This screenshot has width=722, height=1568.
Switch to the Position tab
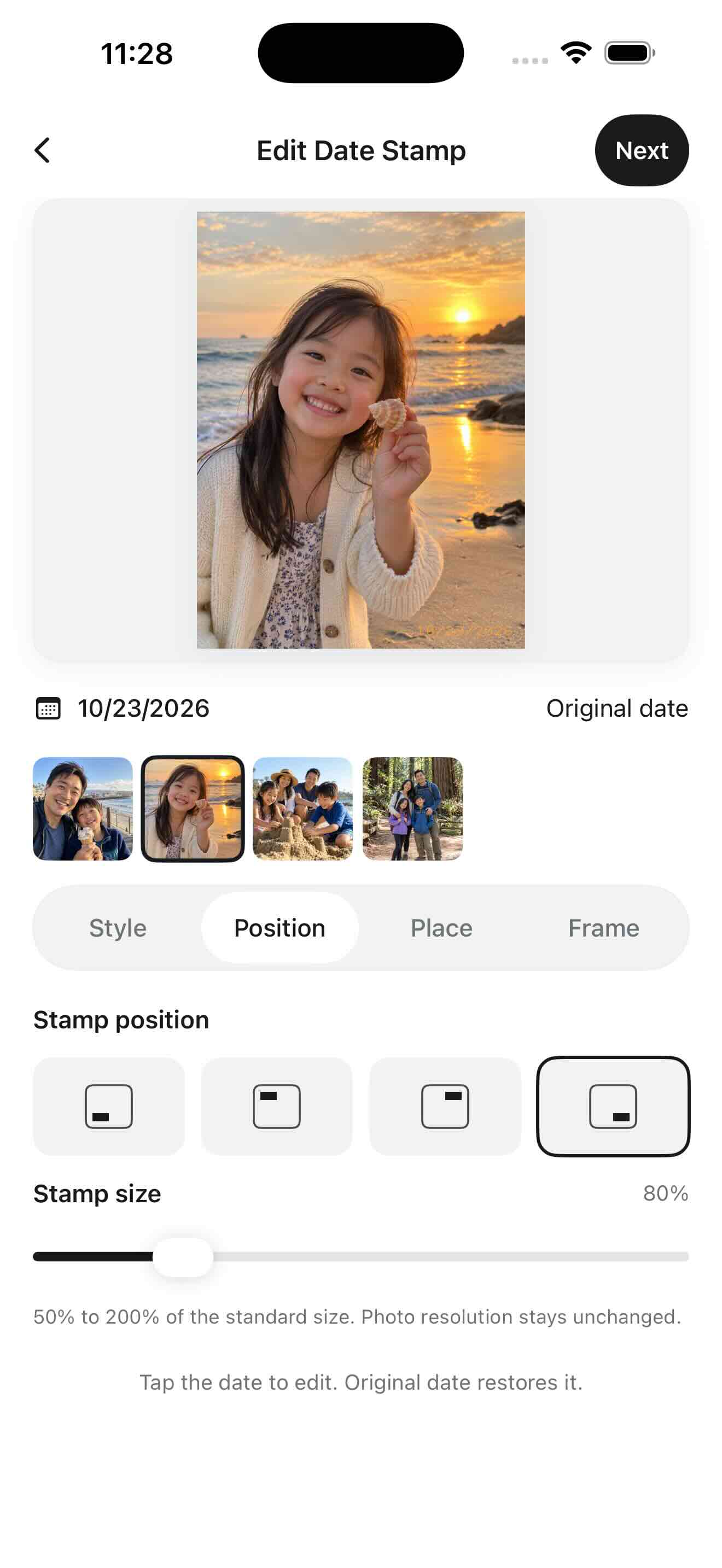[x=280, y=928]
